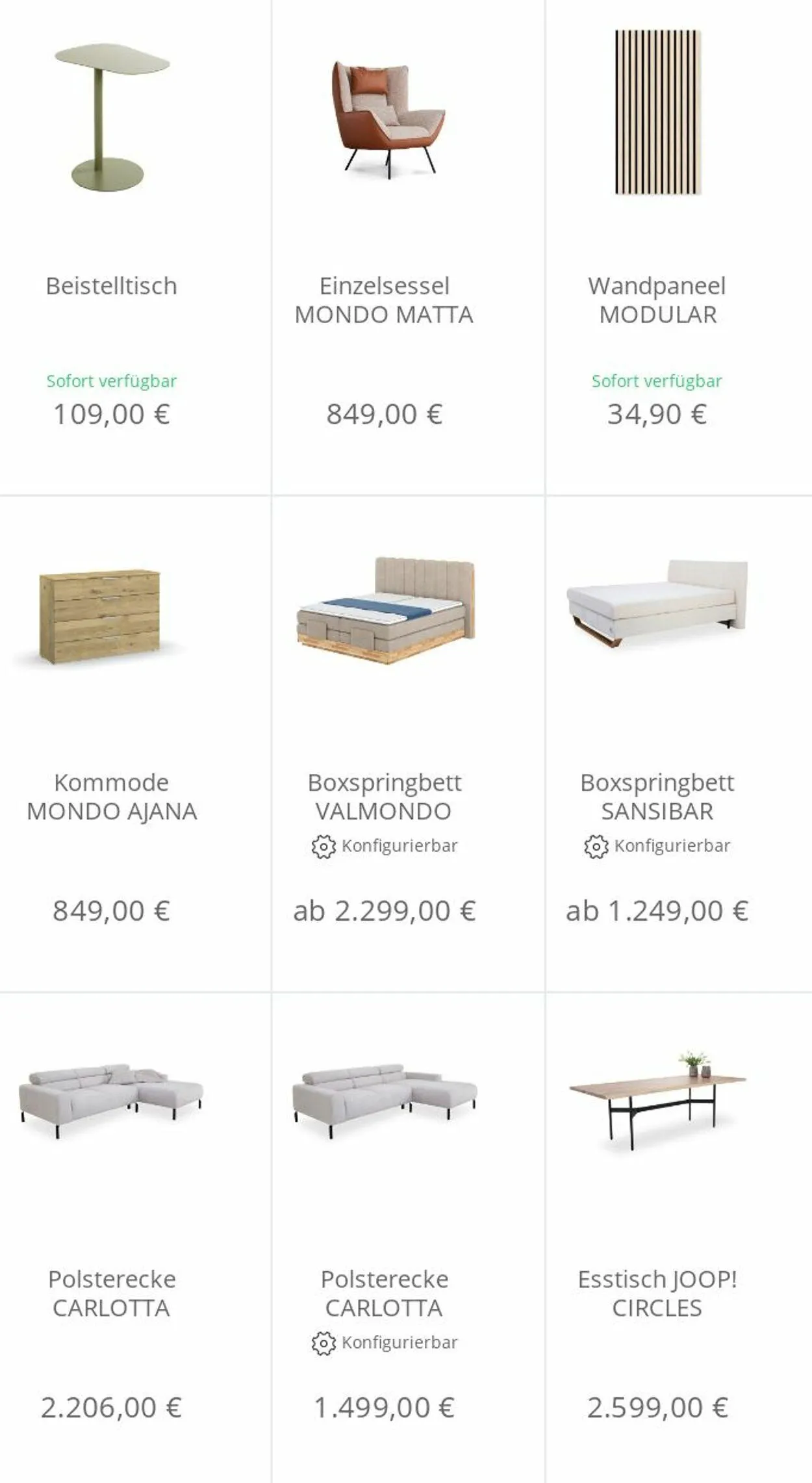
Task: View the Boxspringbett SANSIBAR details
Action: pos(679,744)
